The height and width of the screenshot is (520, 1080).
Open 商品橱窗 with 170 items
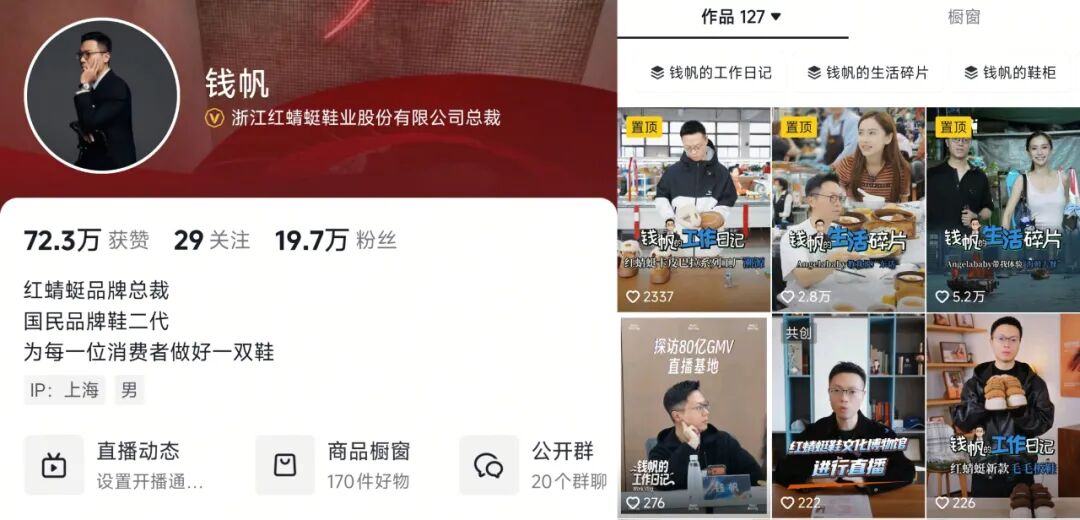(x=346, y=465)
